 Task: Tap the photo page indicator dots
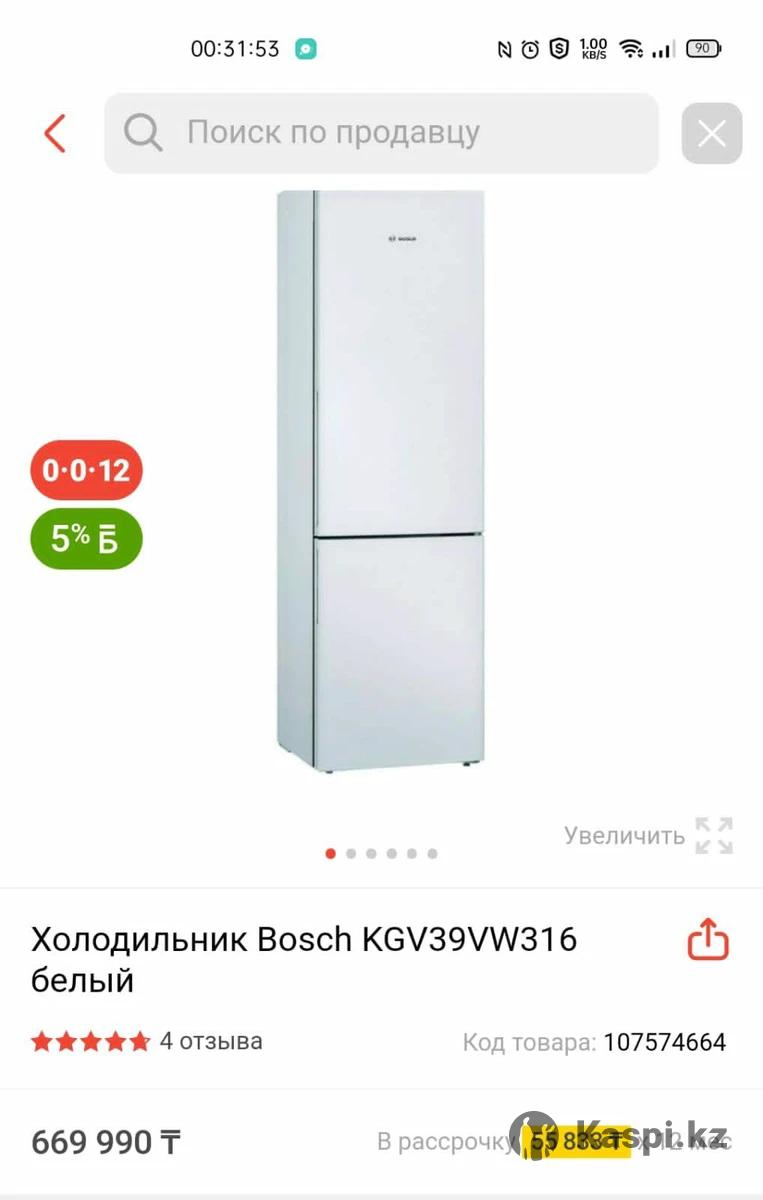(381, 854)
